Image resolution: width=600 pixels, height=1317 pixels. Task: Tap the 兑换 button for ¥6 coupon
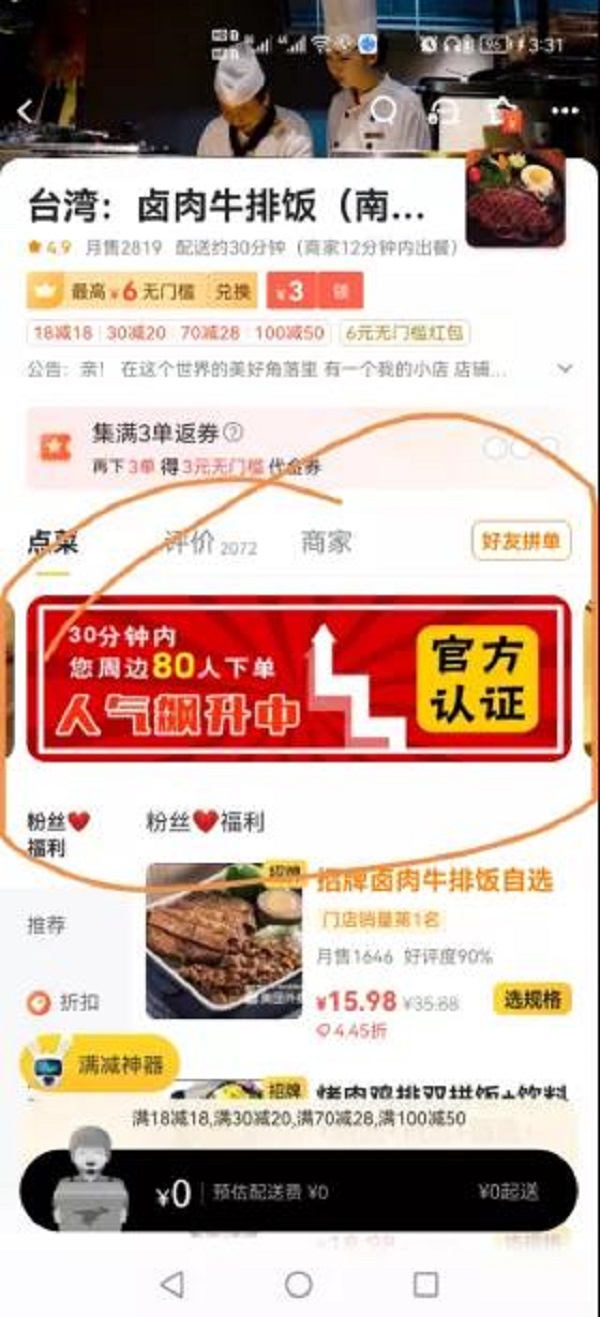pyautogui.click(x=233, y=291)
